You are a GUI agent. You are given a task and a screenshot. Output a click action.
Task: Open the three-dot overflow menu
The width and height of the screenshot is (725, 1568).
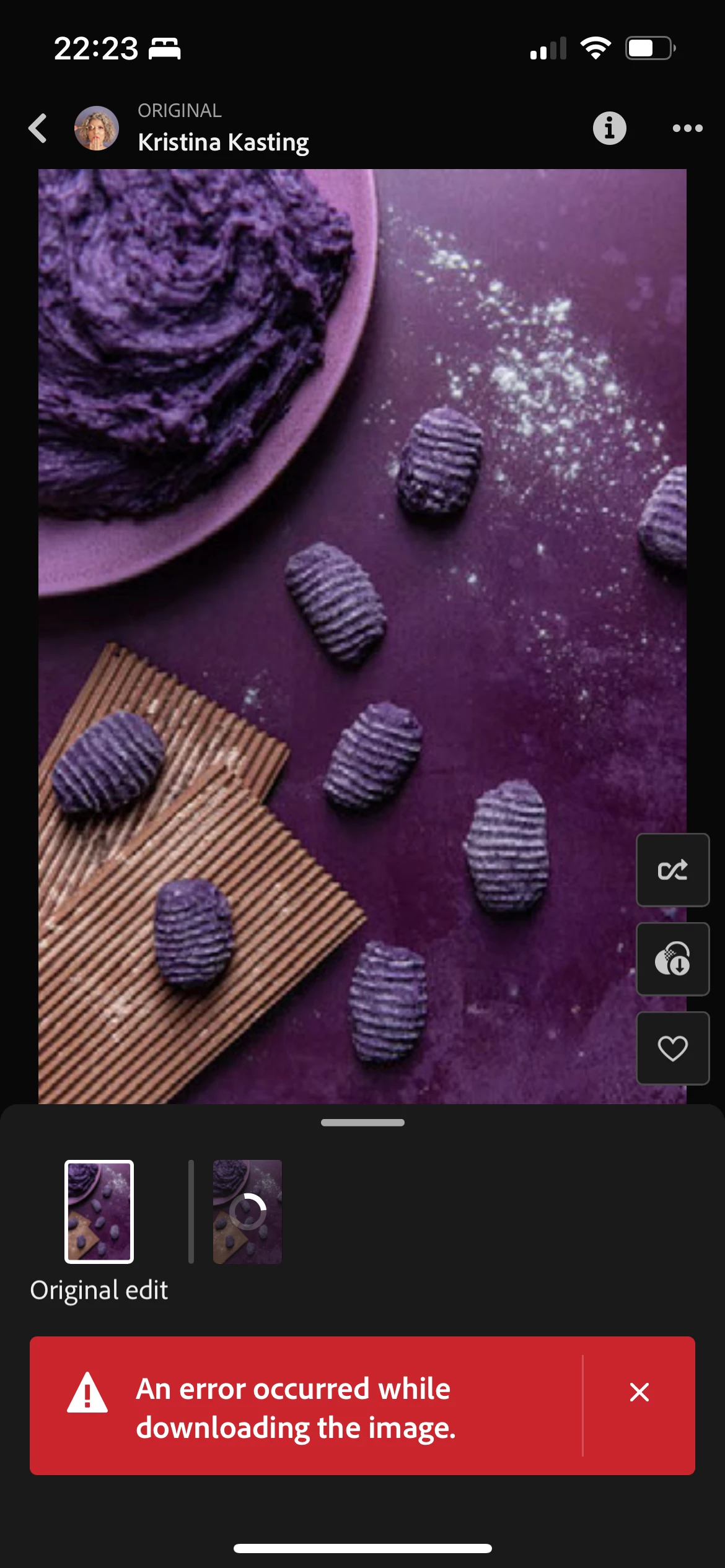point(687,128)
